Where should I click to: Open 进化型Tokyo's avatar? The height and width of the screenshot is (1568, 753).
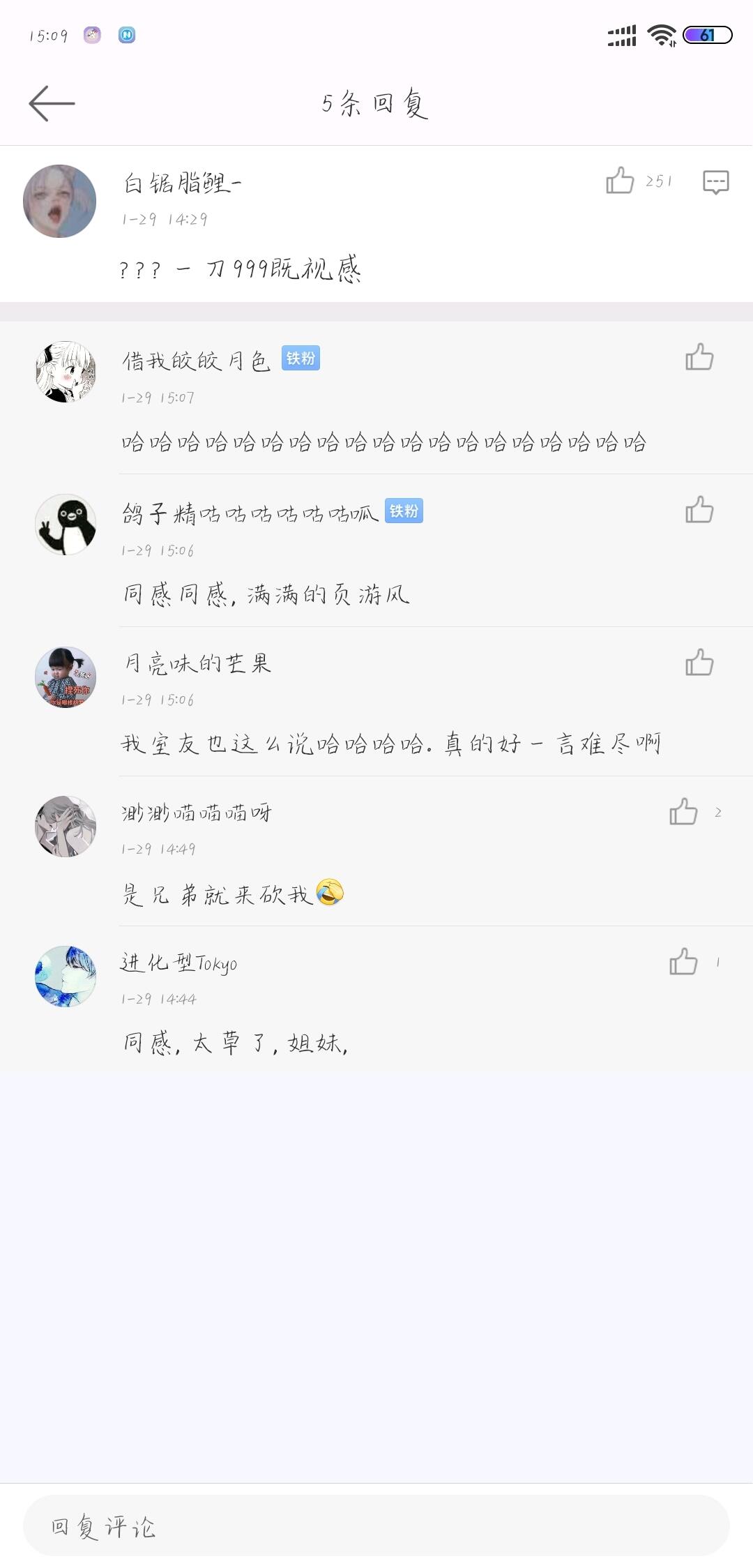click(66, 977)
